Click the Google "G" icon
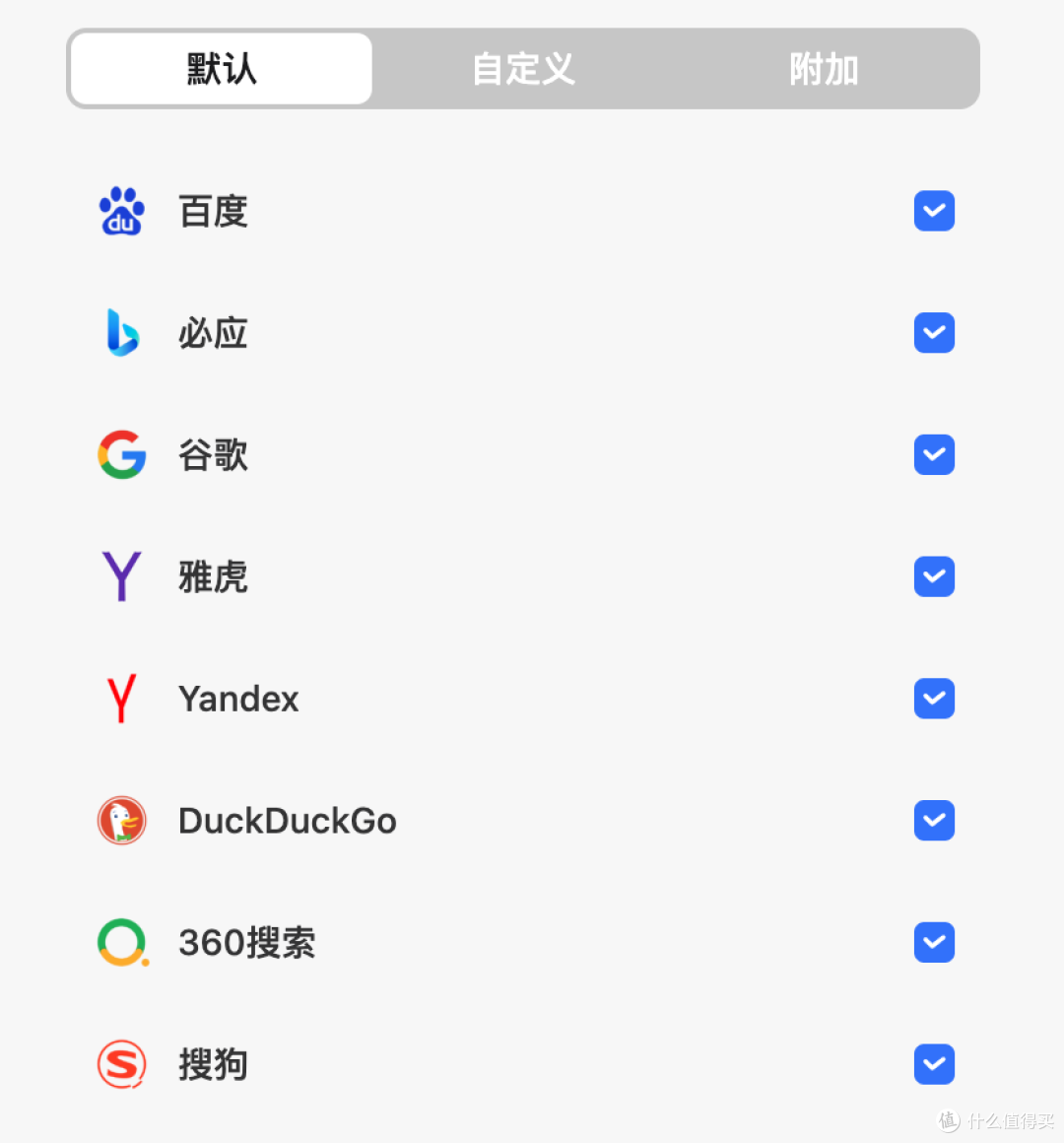The image size is (1064, 1143). (121, 454)
